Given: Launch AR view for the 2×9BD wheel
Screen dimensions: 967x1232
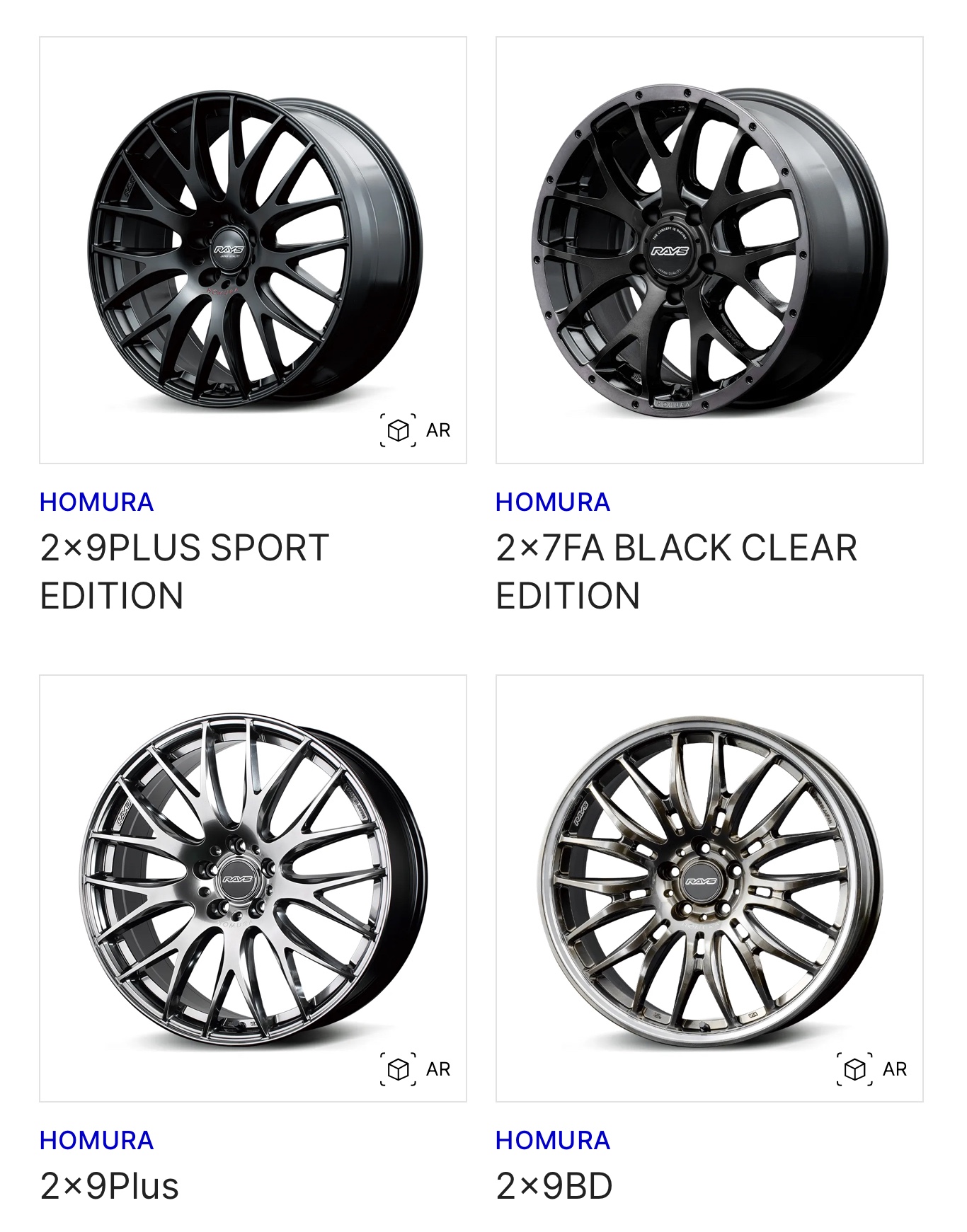Looking at the screenshot, I should click(x=872, y=1069).
